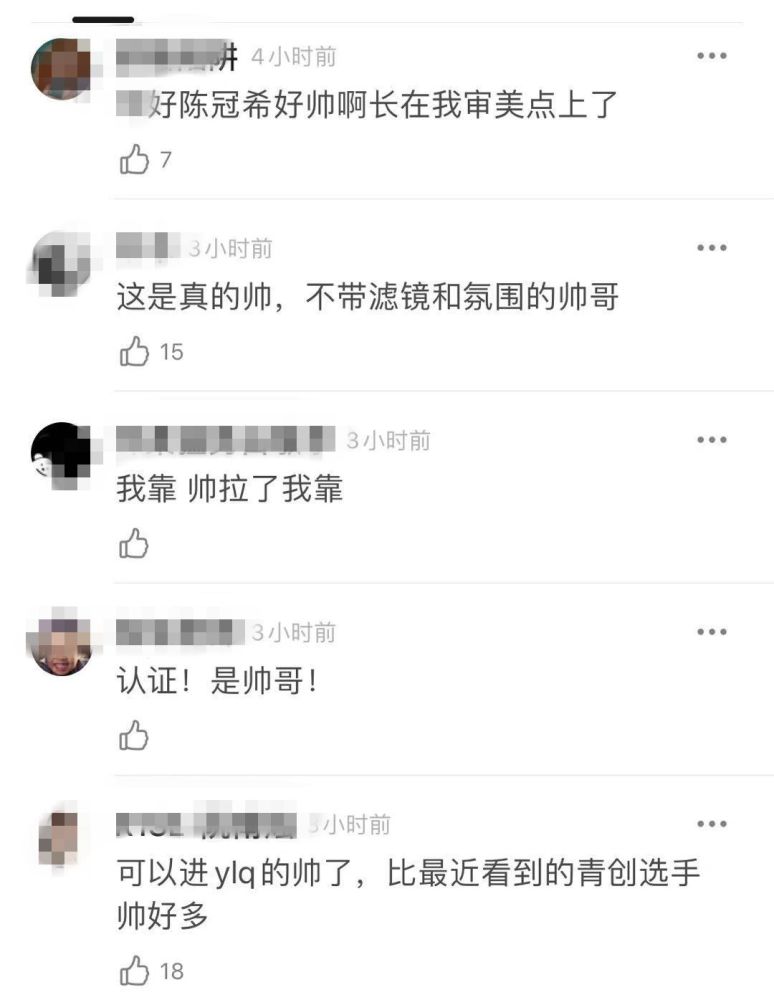
Task: View profile of the "陈冠希好帅啊" commenter via avatar
Action: (62, 68)
